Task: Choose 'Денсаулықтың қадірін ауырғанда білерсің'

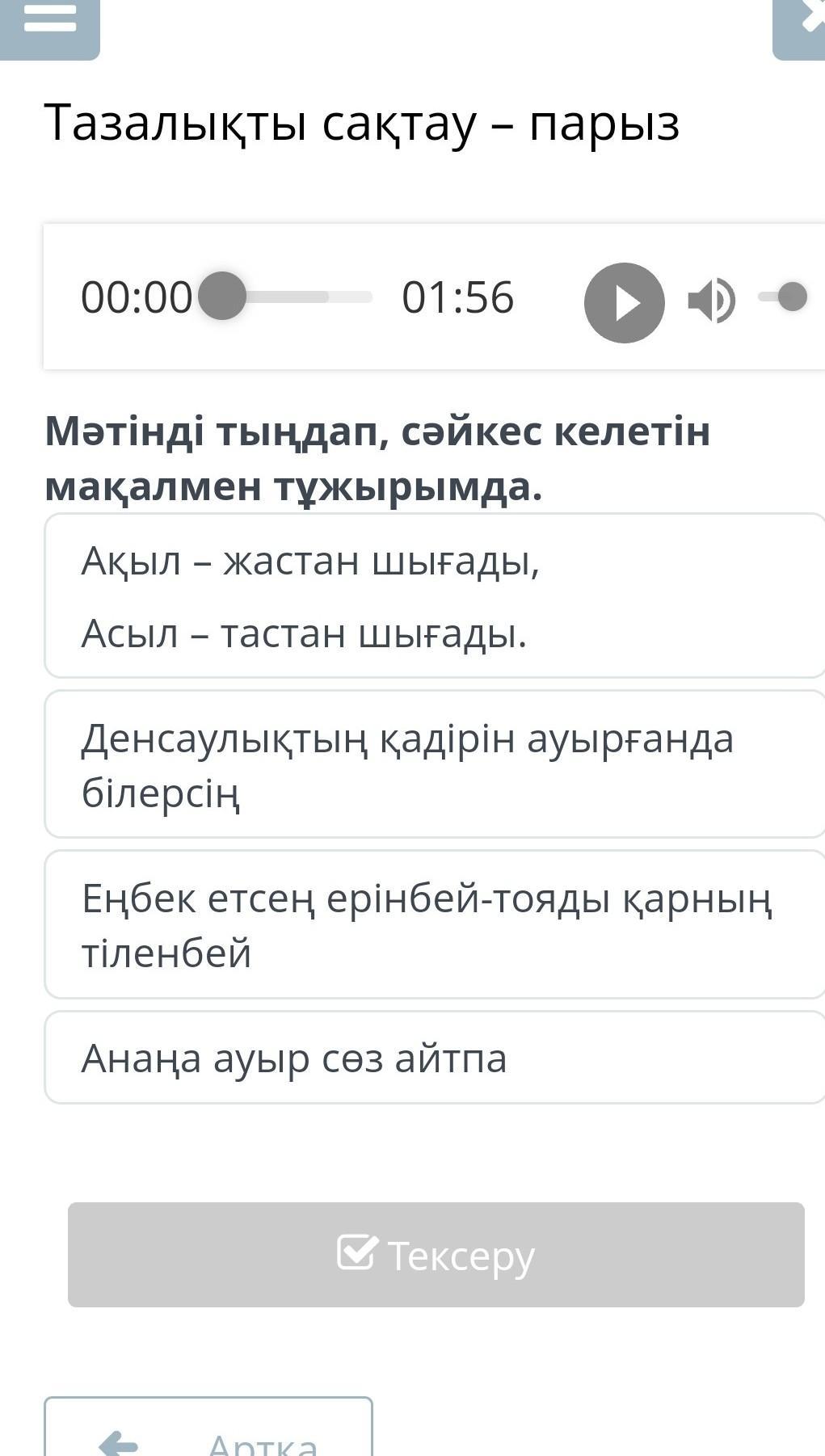Action: pos(432,764)
